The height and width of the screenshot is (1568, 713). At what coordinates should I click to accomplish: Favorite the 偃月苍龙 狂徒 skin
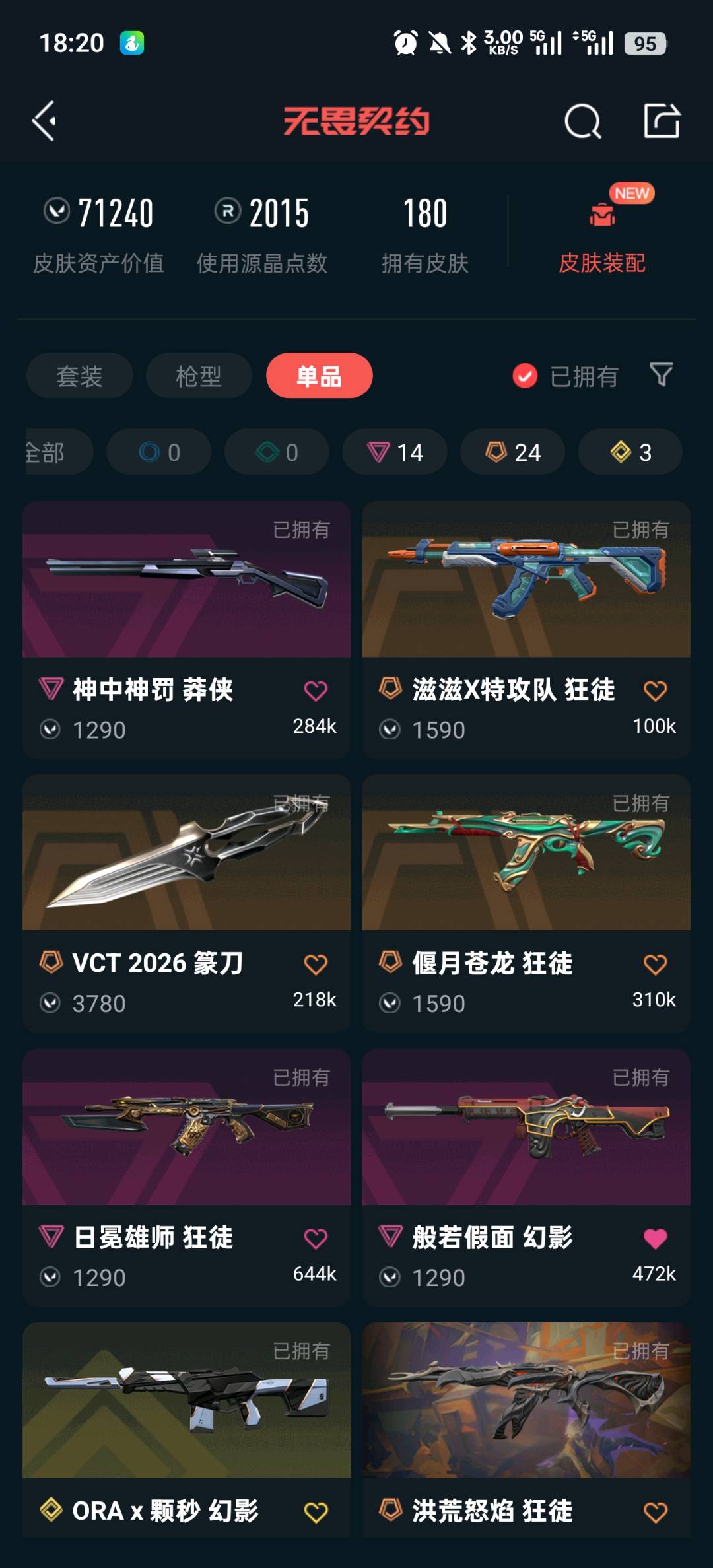[x=655, y=965]
